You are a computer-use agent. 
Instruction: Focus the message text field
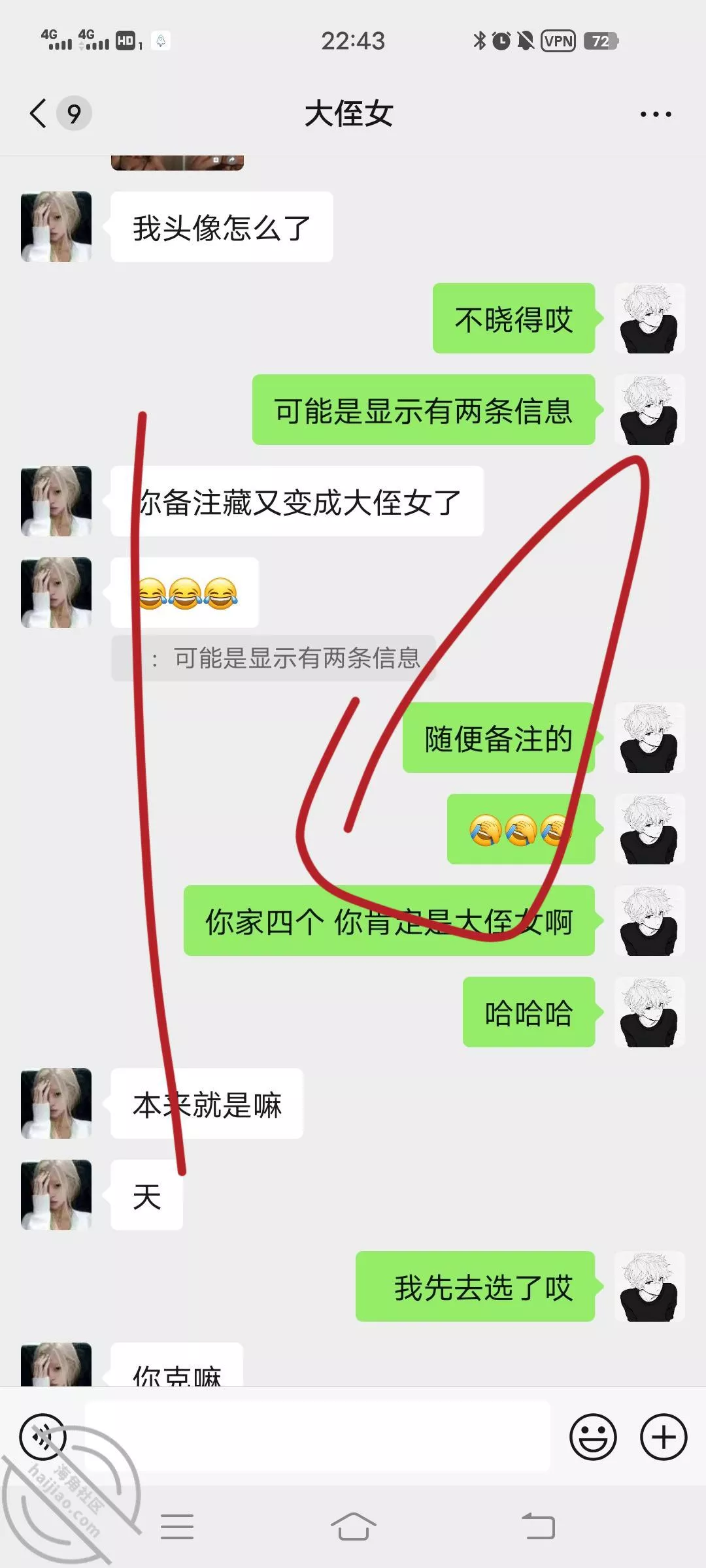click(317, 1437)
